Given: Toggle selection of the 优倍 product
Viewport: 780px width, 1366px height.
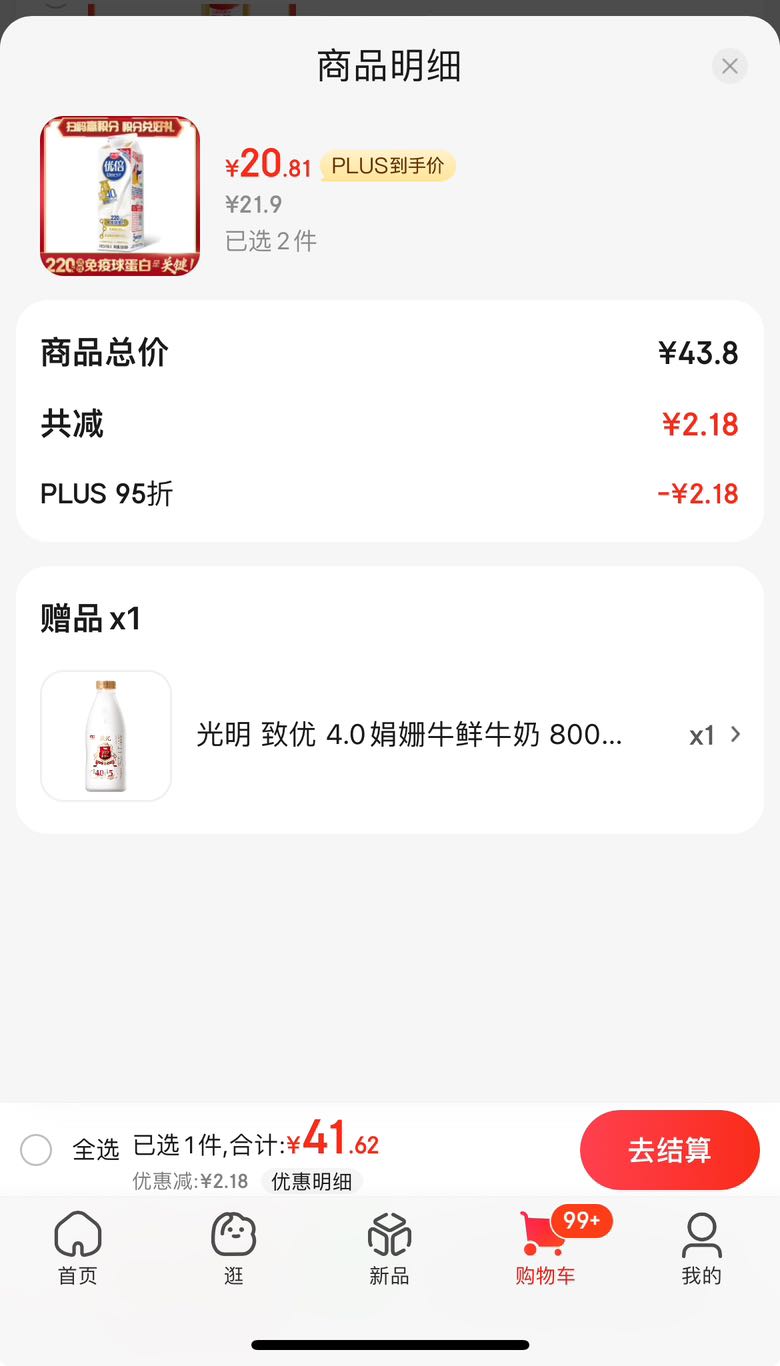Looking at the screenshot, I should point(118,195).
